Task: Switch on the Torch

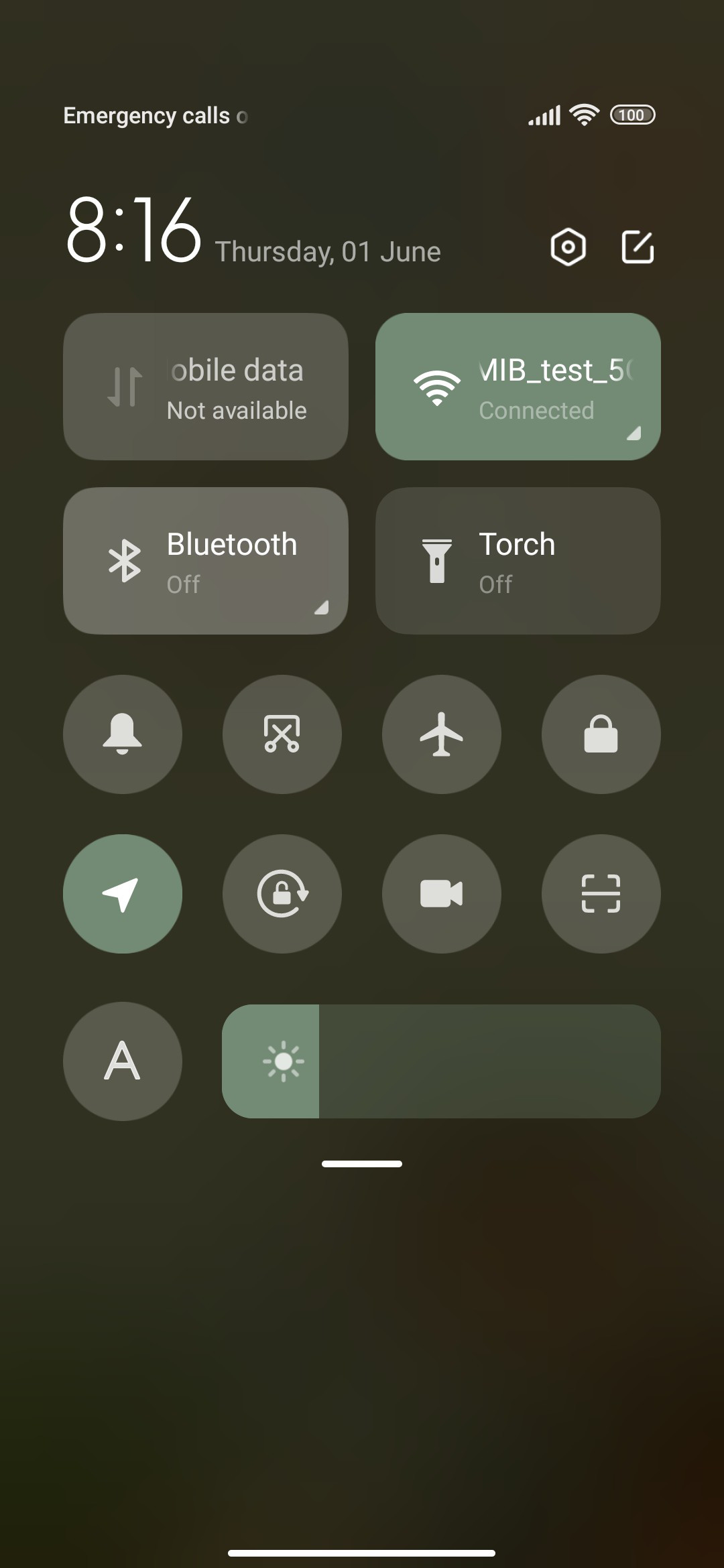Action: pos(518,561)
